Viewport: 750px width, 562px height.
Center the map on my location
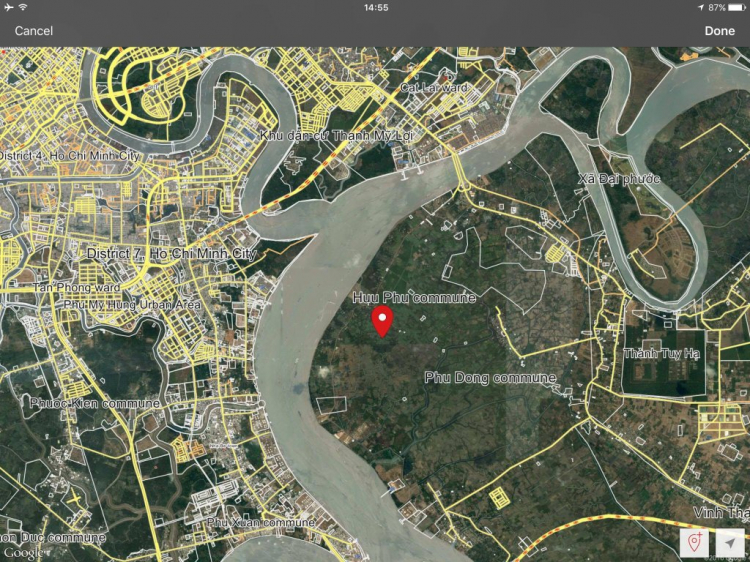point(731,542)
